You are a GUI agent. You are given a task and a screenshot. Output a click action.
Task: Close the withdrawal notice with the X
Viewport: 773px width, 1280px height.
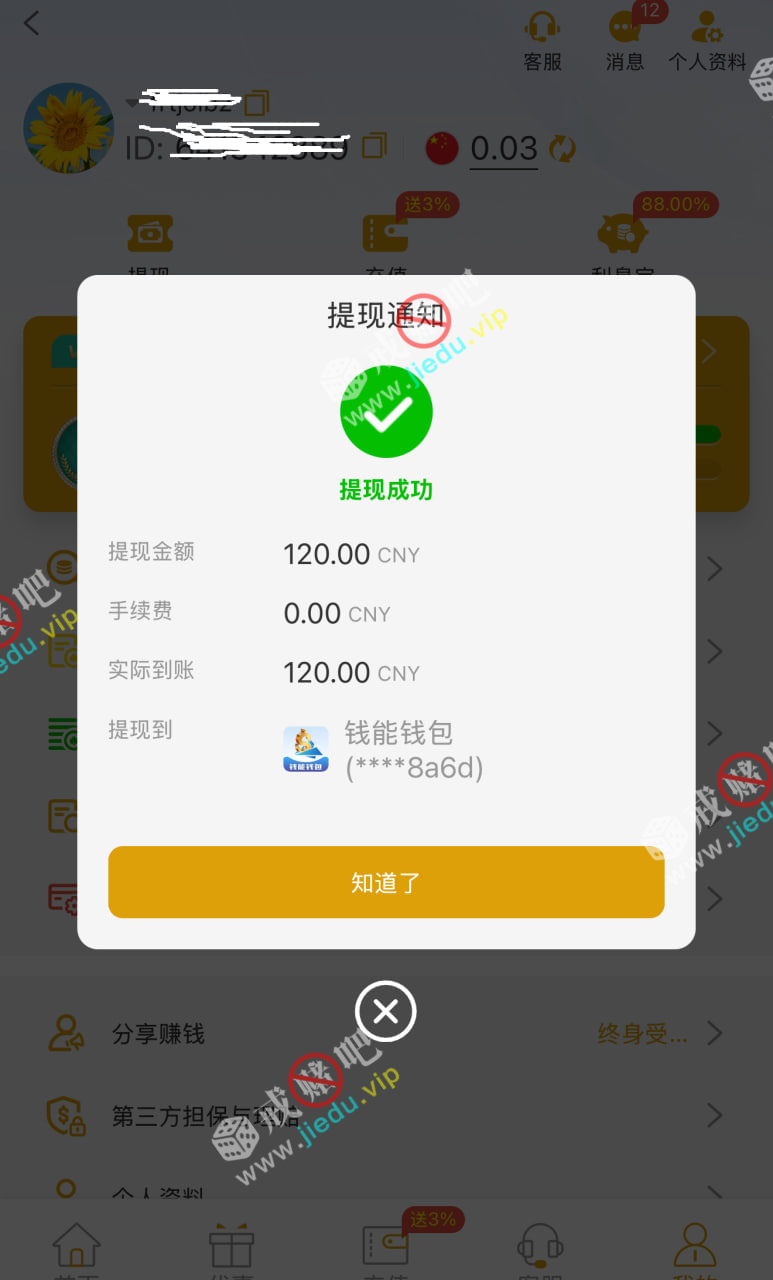coord(386,1011)
